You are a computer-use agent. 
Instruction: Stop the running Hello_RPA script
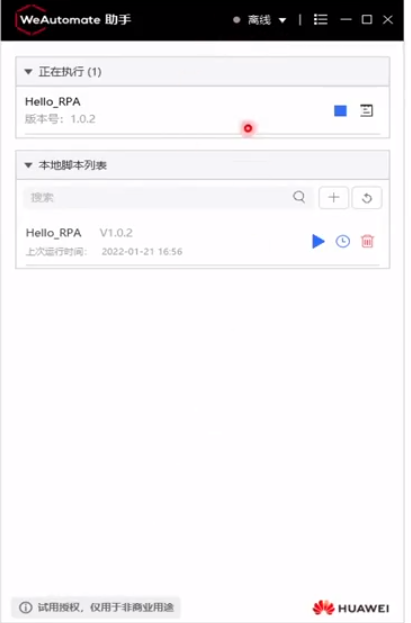point(340,111)
